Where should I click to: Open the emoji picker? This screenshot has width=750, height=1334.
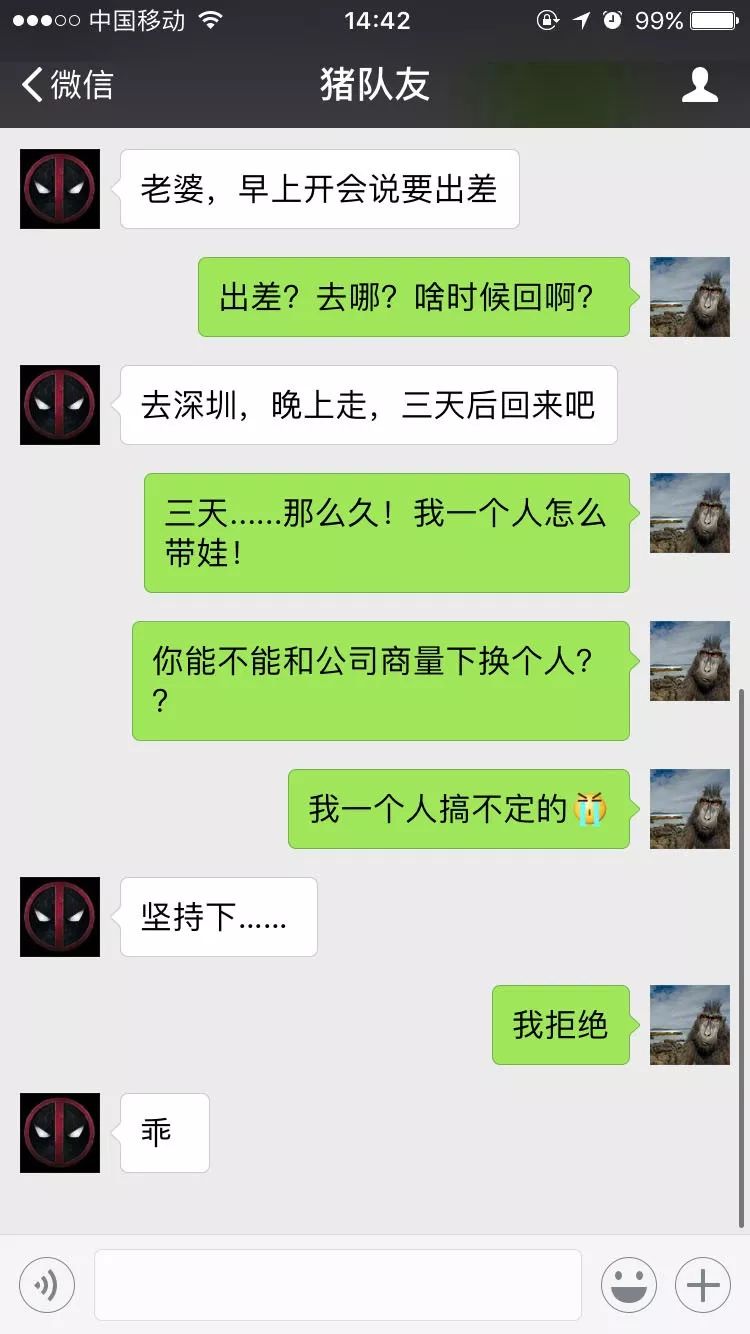629,1284
